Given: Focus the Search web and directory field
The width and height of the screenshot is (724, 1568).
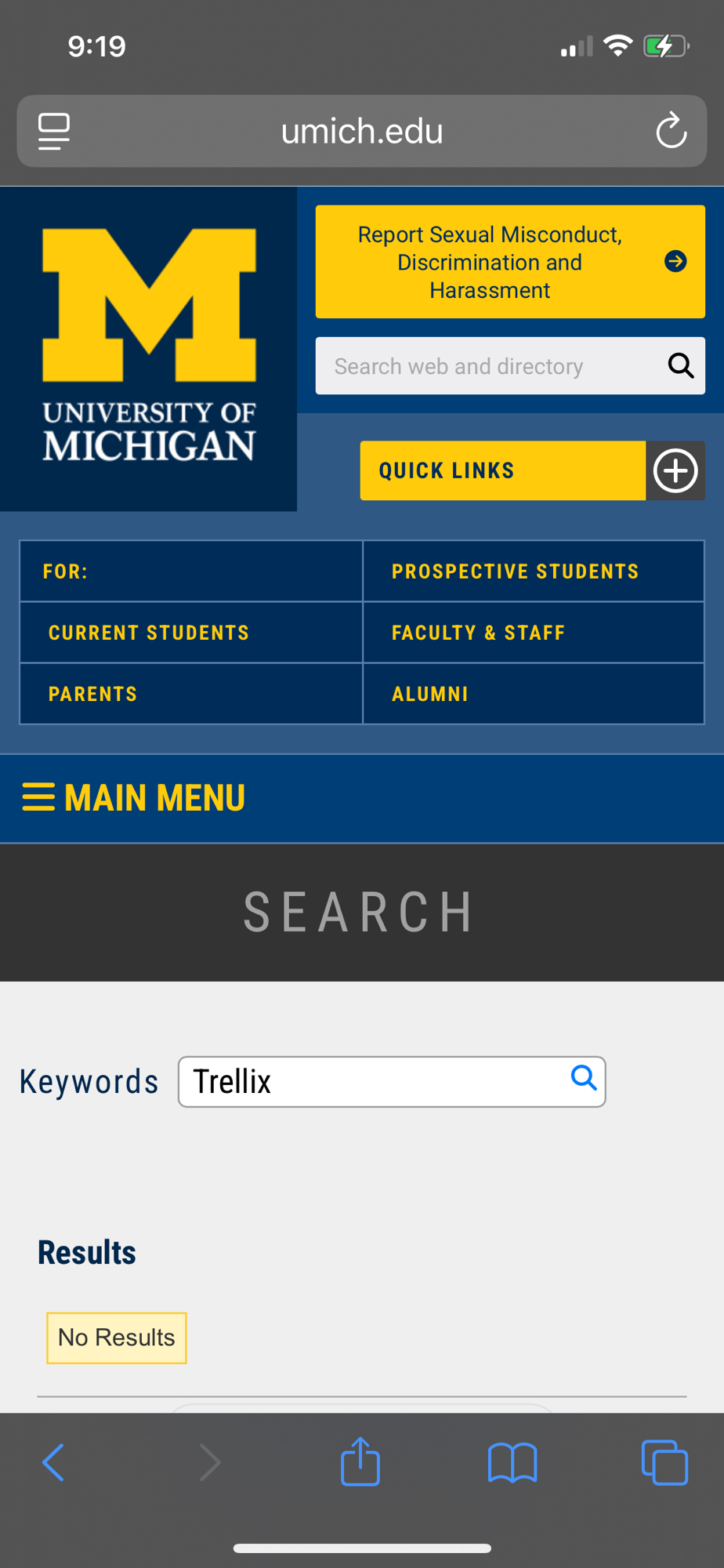Looking at the screenshot, I should pos(486,366).
